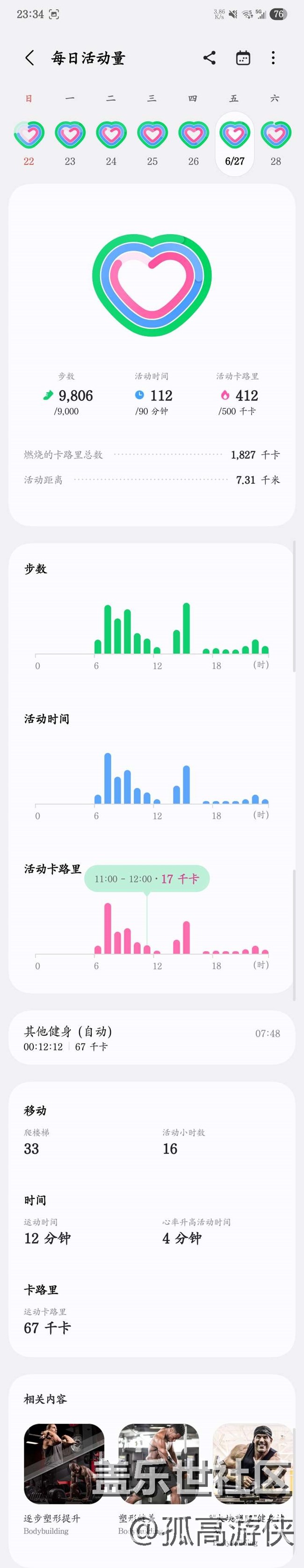Share daily activity summary
The width and height of the screenshot is (304, 1568).
210,58
